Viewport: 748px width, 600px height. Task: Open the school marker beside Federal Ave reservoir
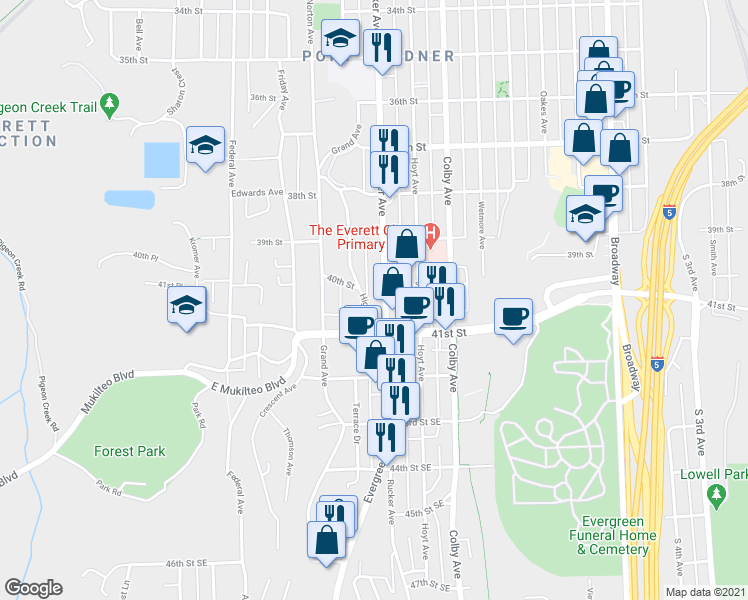pos(205,148)
